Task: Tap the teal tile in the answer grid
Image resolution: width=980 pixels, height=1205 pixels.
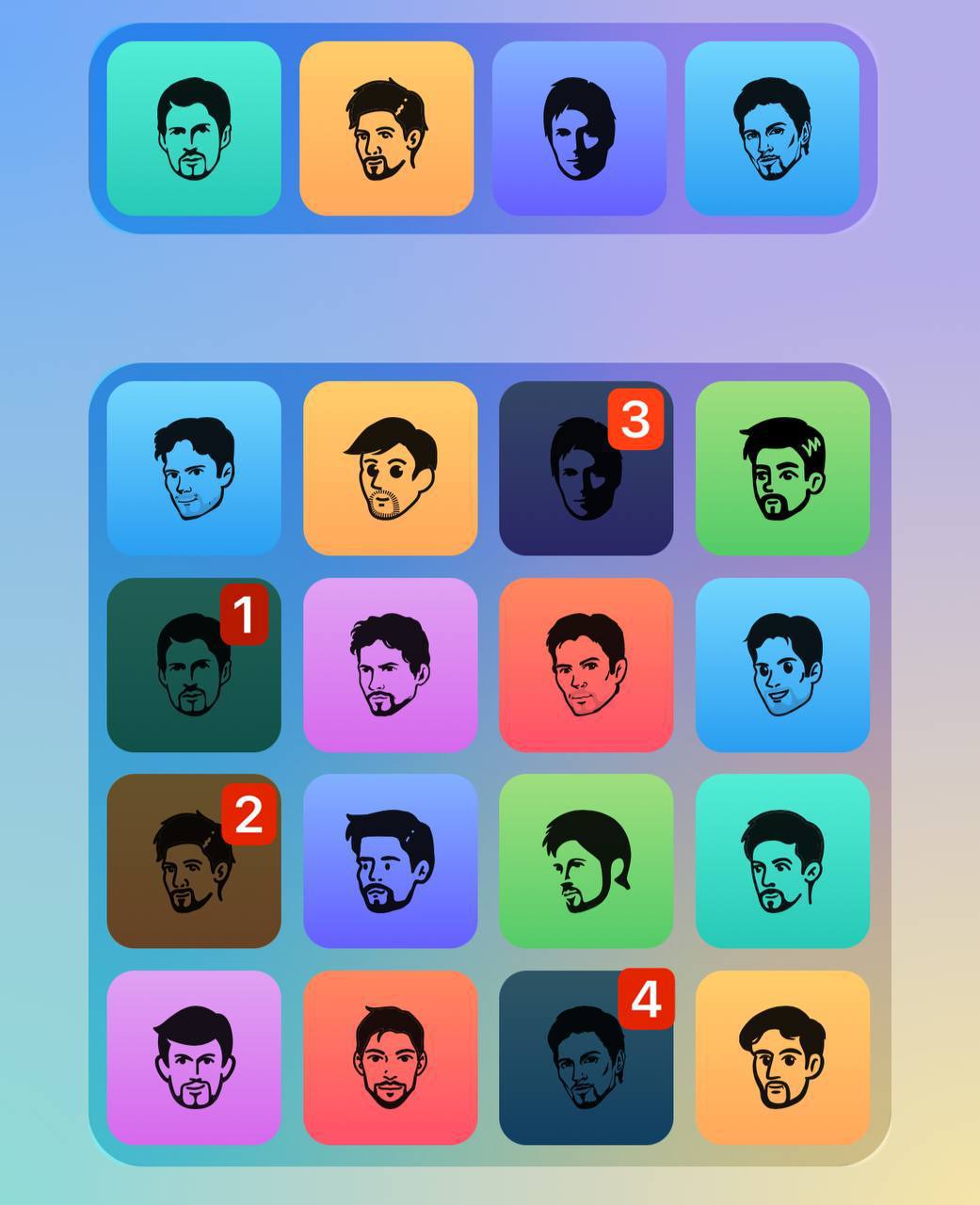Action: pyautogui.click(x=782, y=860)
